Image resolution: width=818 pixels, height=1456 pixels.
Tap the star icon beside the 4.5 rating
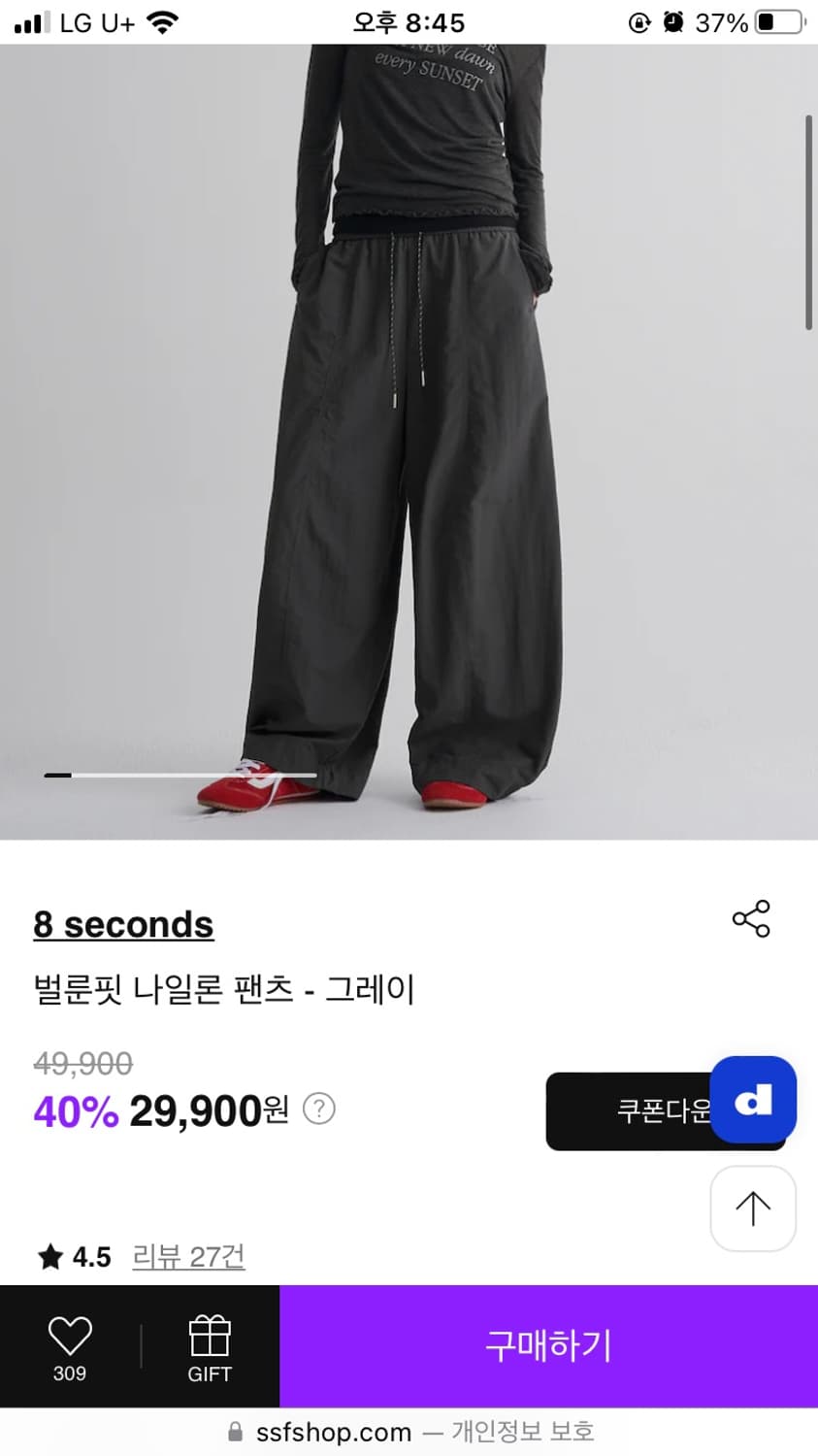(x=50, y=1255)
